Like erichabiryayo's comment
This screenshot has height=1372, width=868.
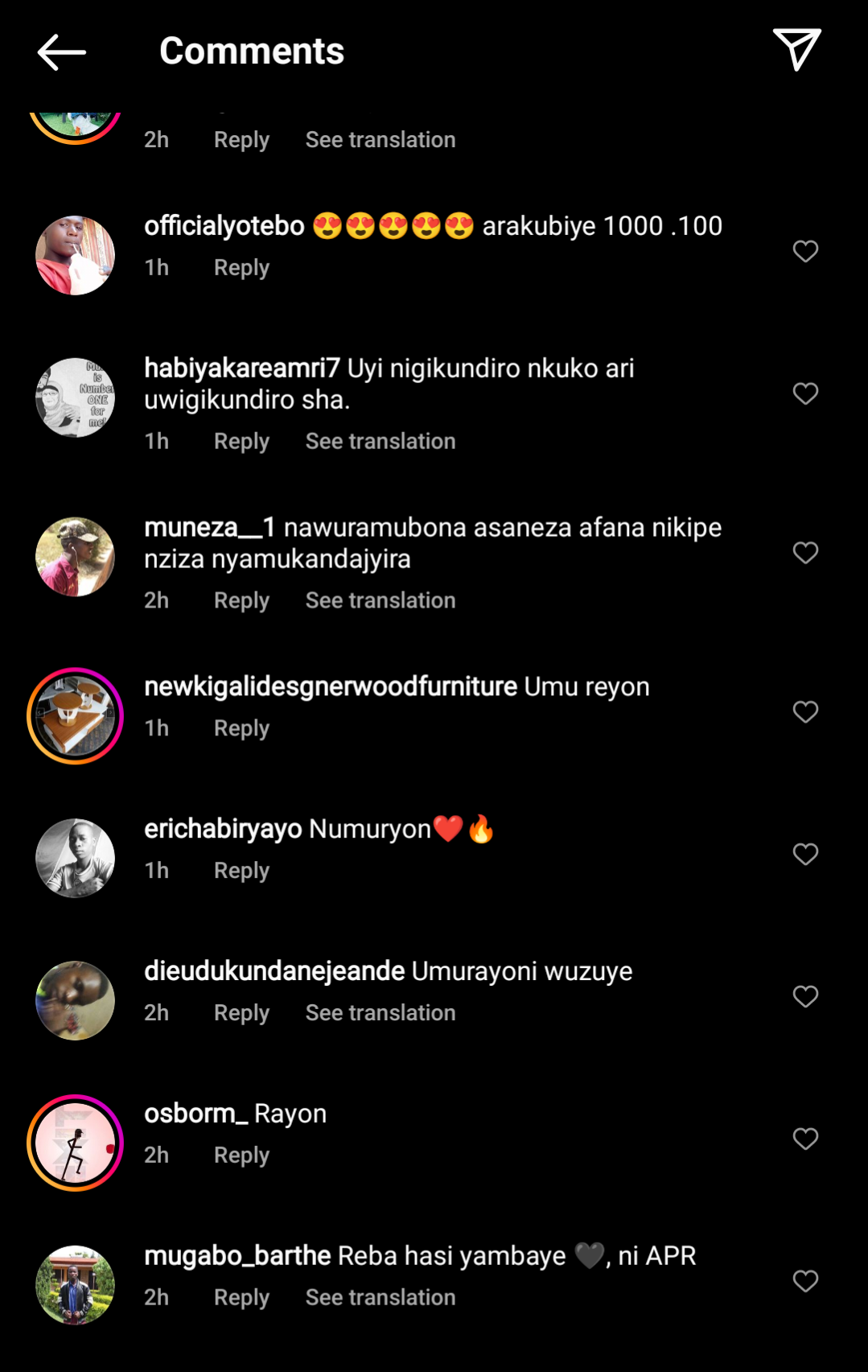pos(805,854)
